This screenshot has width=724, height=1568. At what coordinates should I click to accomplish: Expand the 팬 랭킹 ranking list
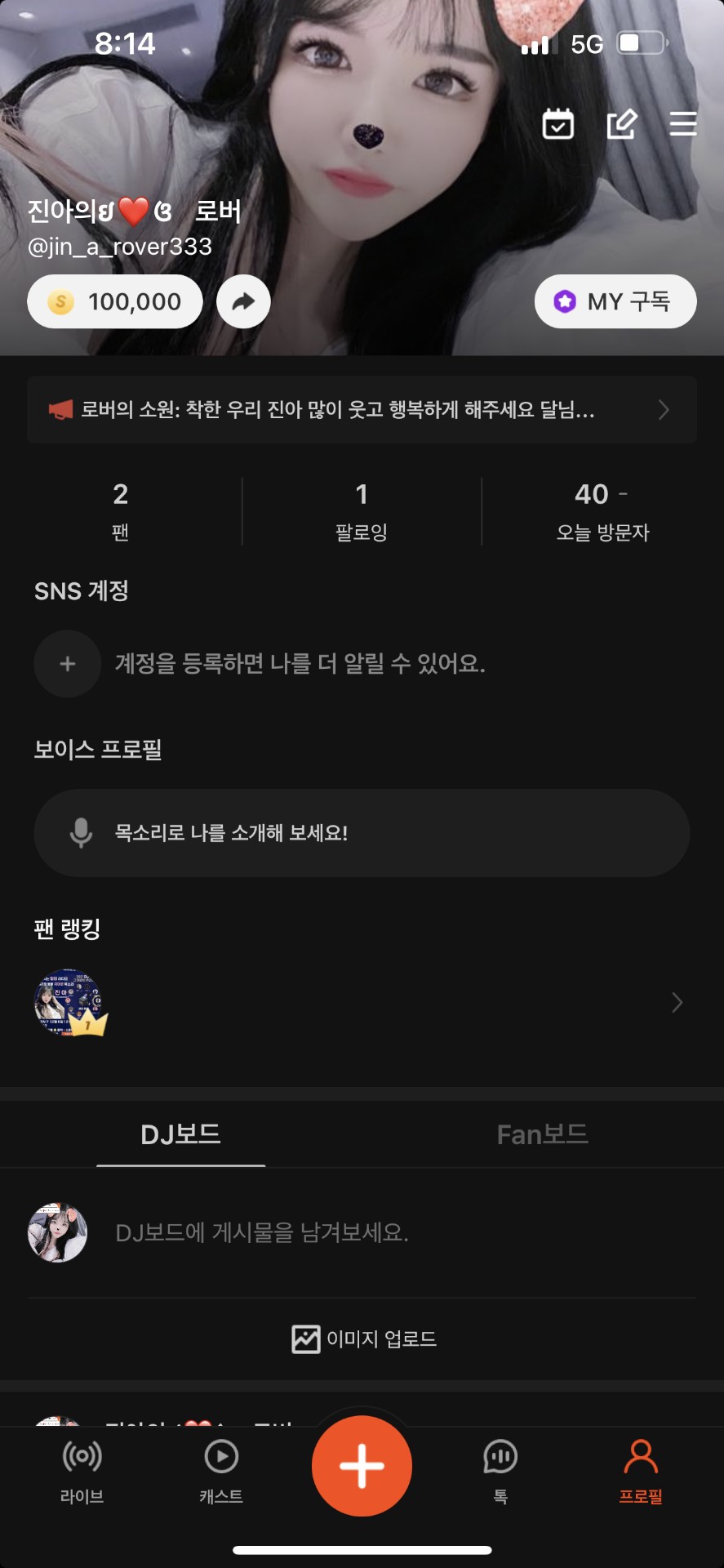click(x=676, y=1002)
